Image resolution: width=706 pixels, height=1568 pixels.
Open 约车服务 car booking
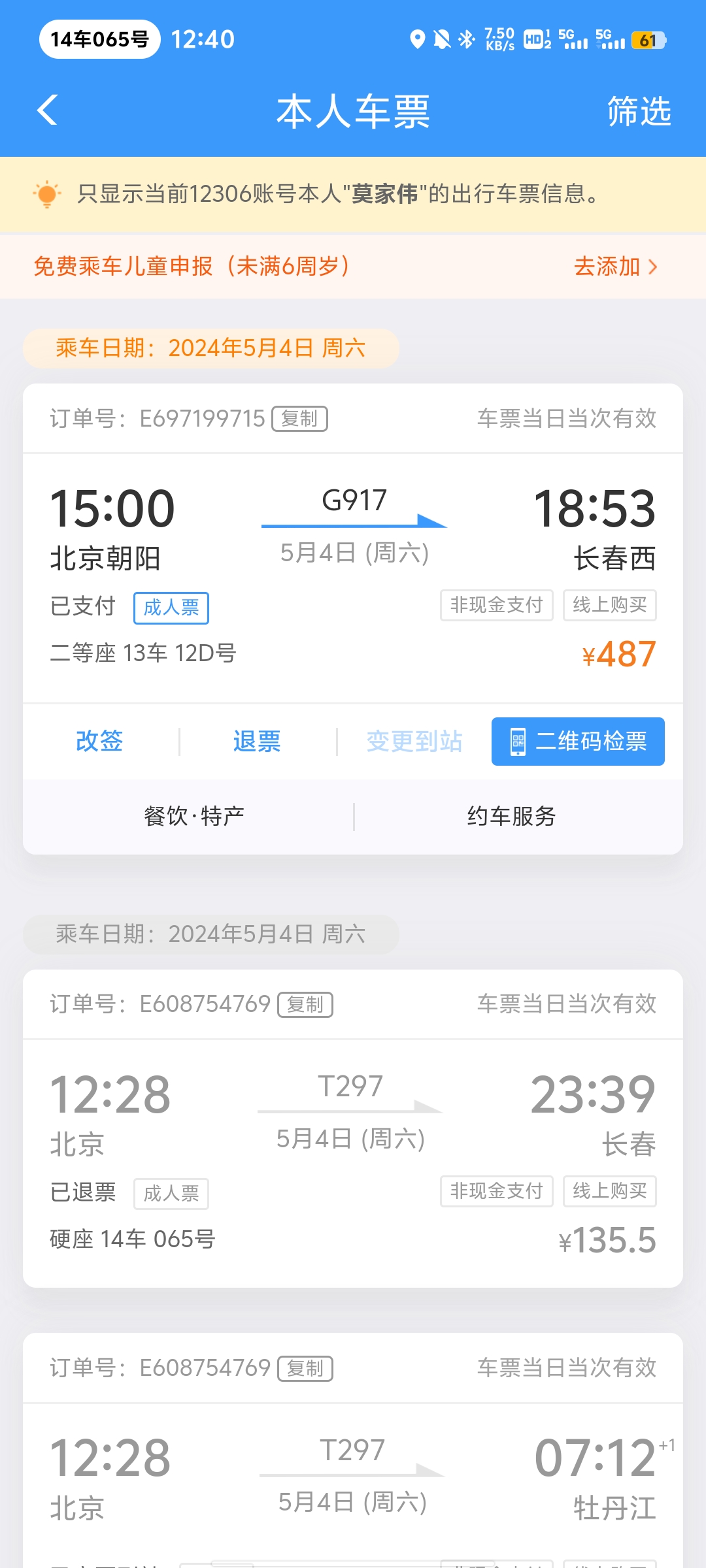tap(511, 816)
